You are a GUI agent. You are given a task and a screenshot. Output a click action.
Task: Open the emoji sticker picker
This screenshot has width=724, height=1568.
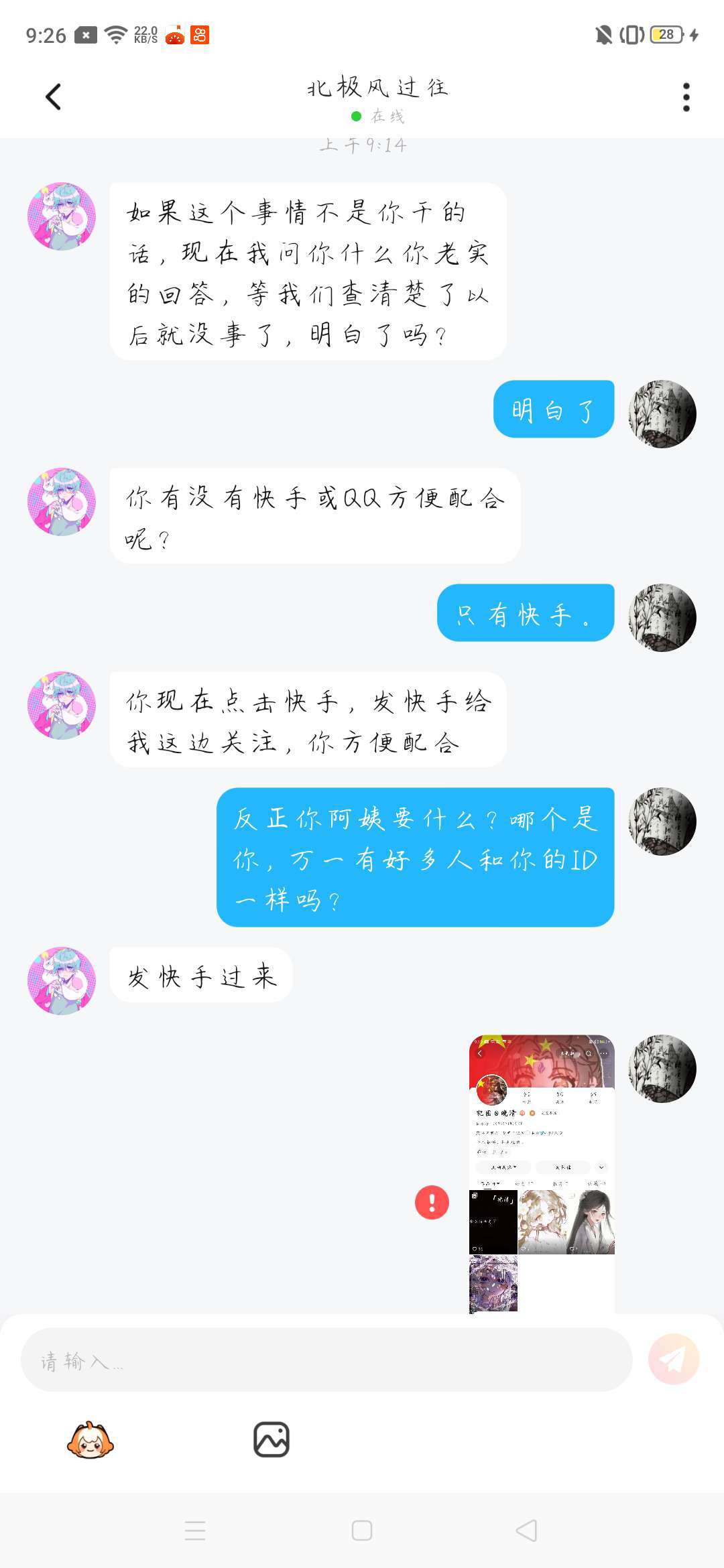coord(90,1439)
